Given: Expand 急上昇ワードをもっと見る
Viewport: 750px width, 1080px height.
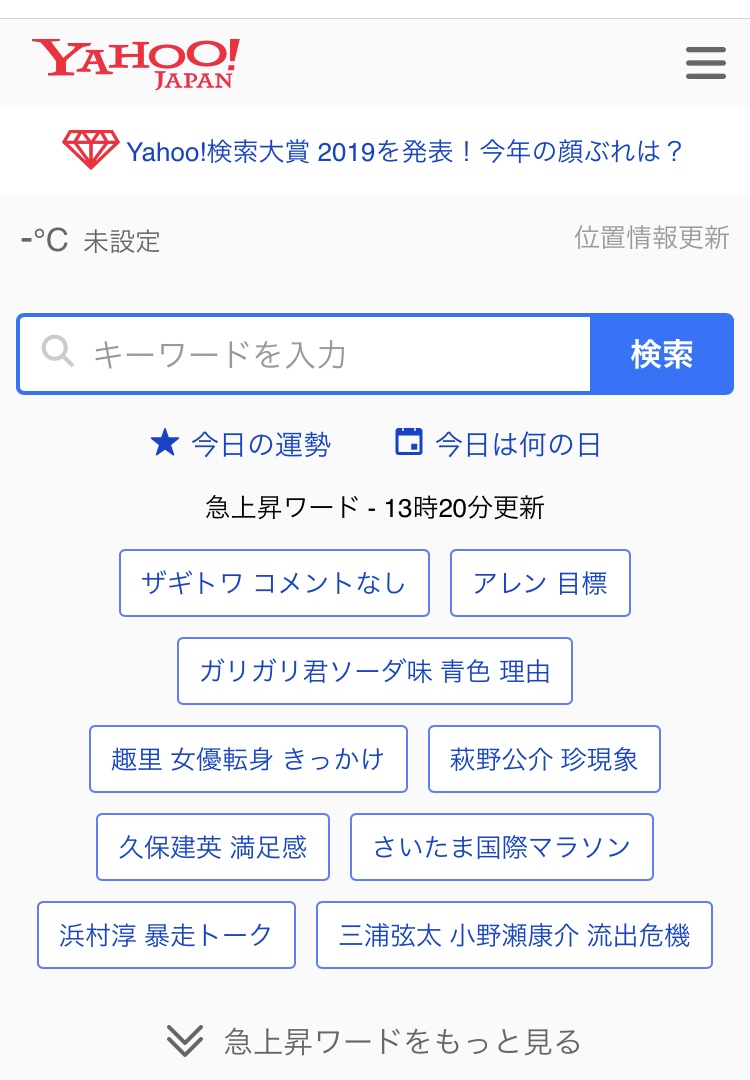Looking at the screenshot, I should pos(374,1042).
